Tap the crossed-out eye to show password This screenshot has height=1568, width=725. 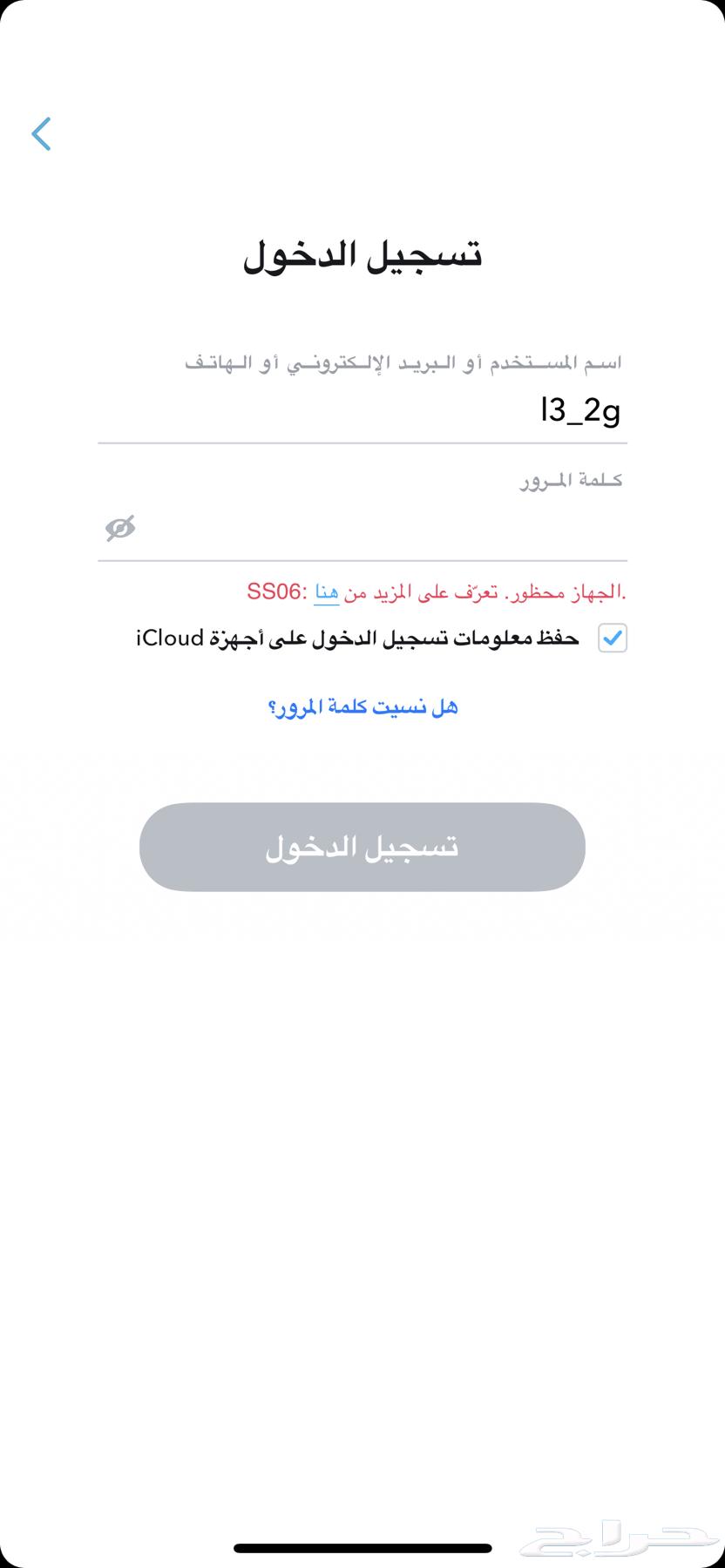tap(122, 527)
